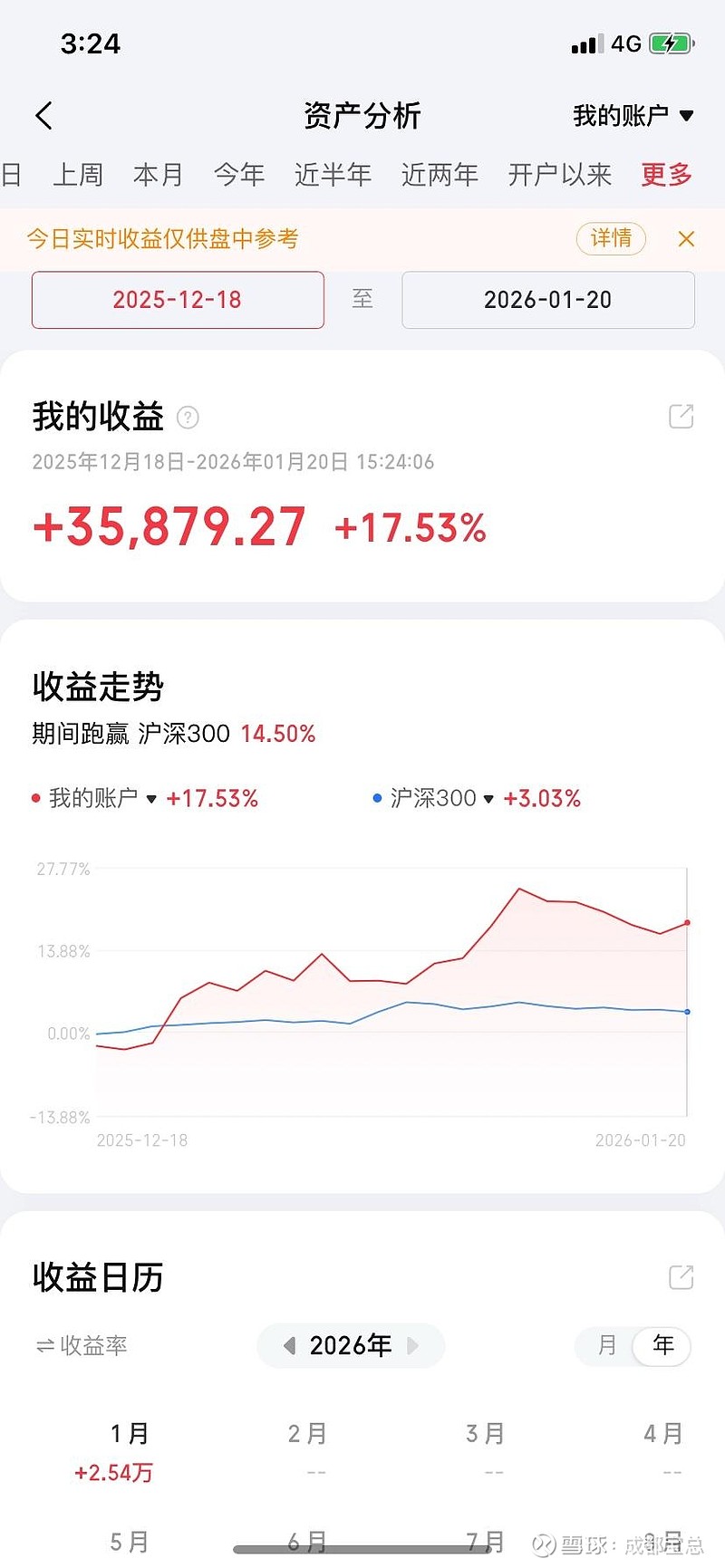Screen dimensions: 725x1568
Task: Click the red 我的账户 legend dot
Action: tap(34, 798)
